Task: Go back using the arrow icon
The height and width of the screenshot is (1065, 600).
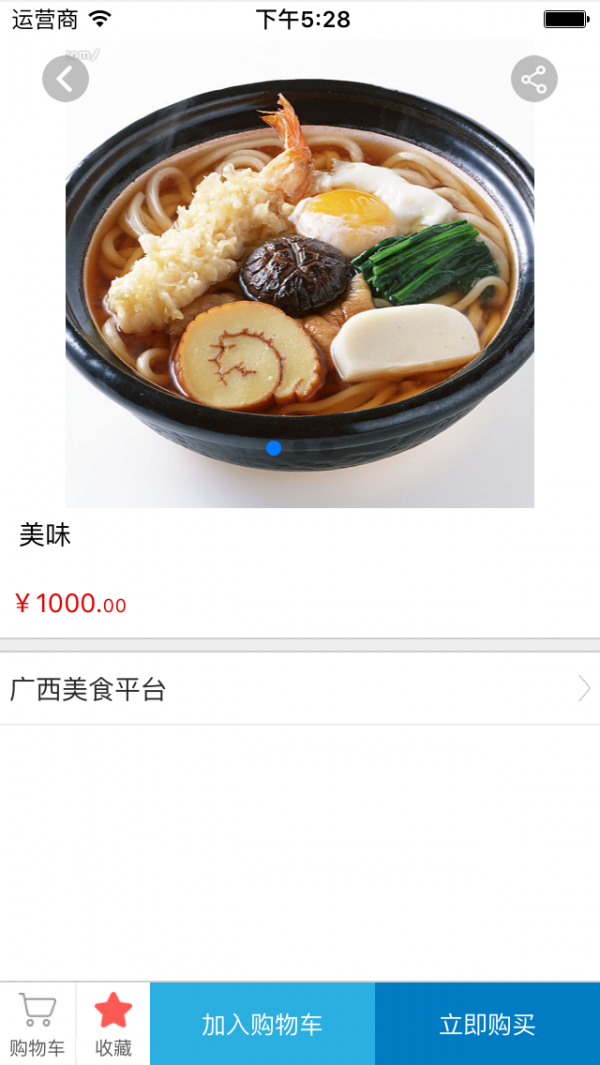Action: pyautogui.click(x=65, y=79)
